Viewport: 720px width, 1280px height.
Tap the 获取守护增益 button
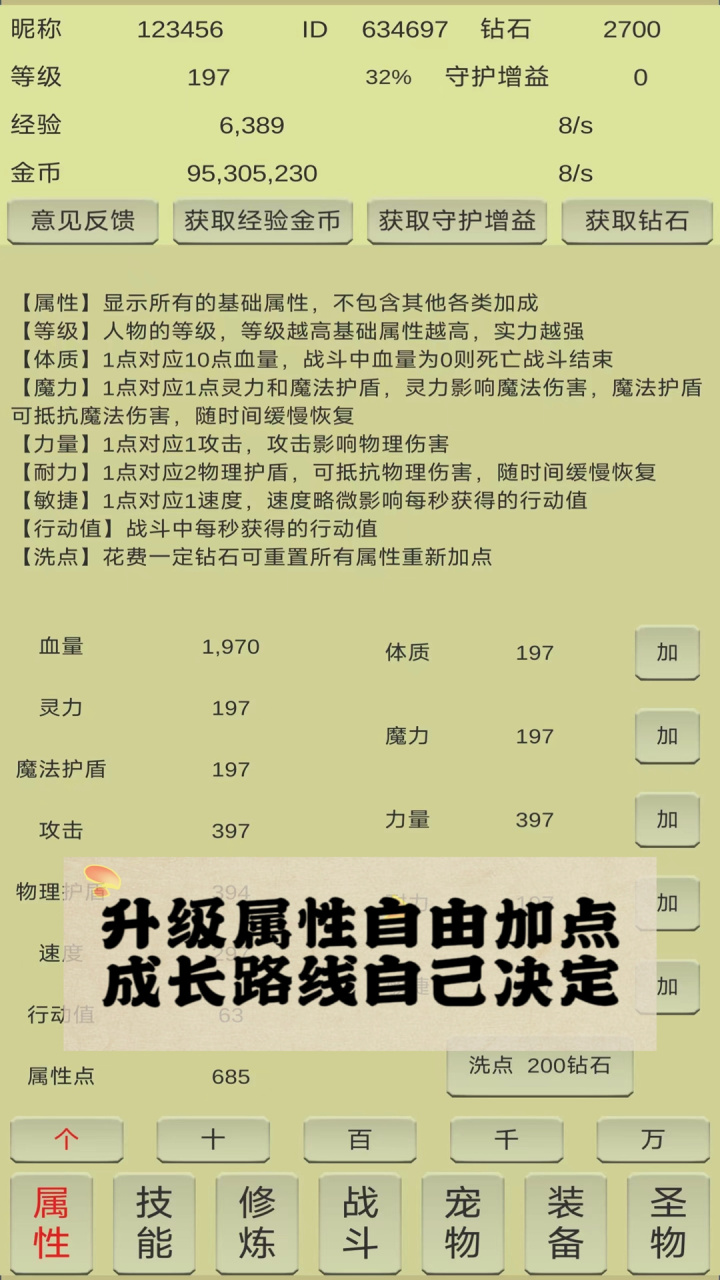457,221
